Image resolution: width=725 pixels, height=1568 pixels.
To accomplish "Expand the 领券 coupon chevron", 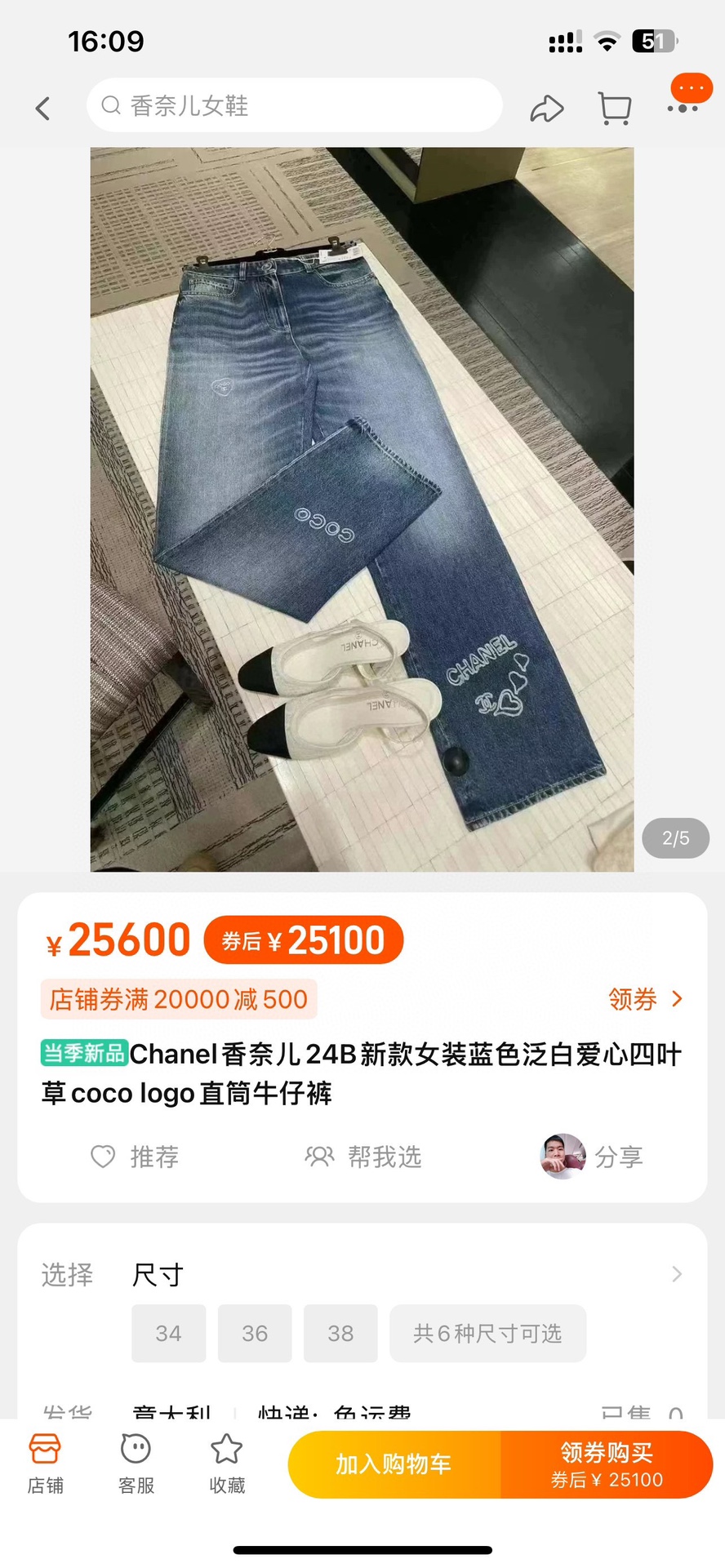I will click(677, 998).
